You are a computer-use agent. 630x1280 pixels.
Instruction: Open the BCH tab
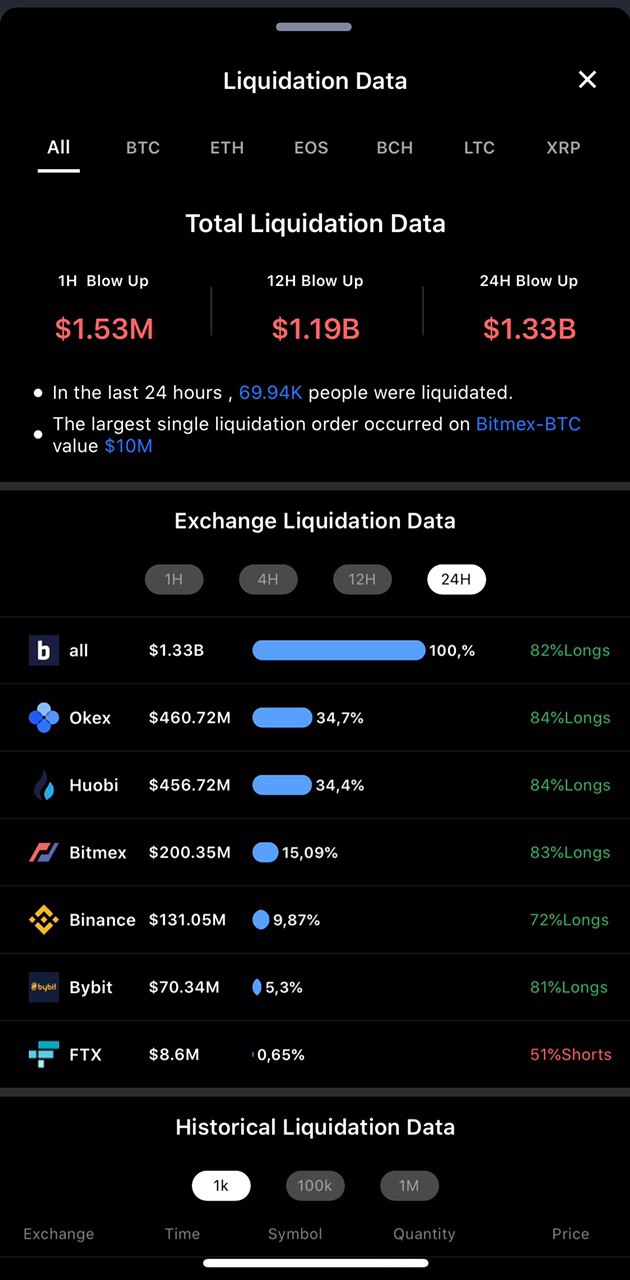[x=395, y=148]
